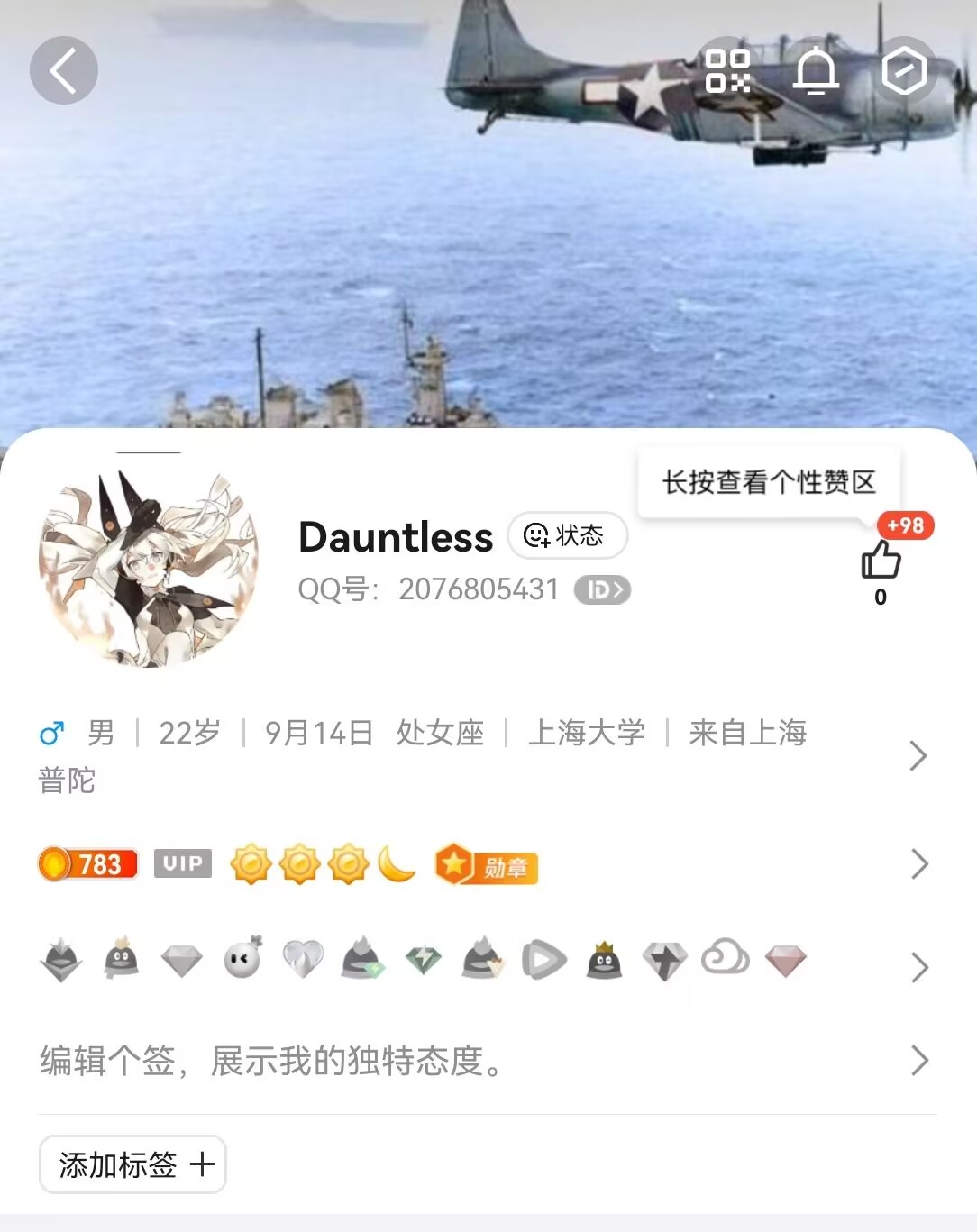Set status via the 状态 chip

pos(567,535)
